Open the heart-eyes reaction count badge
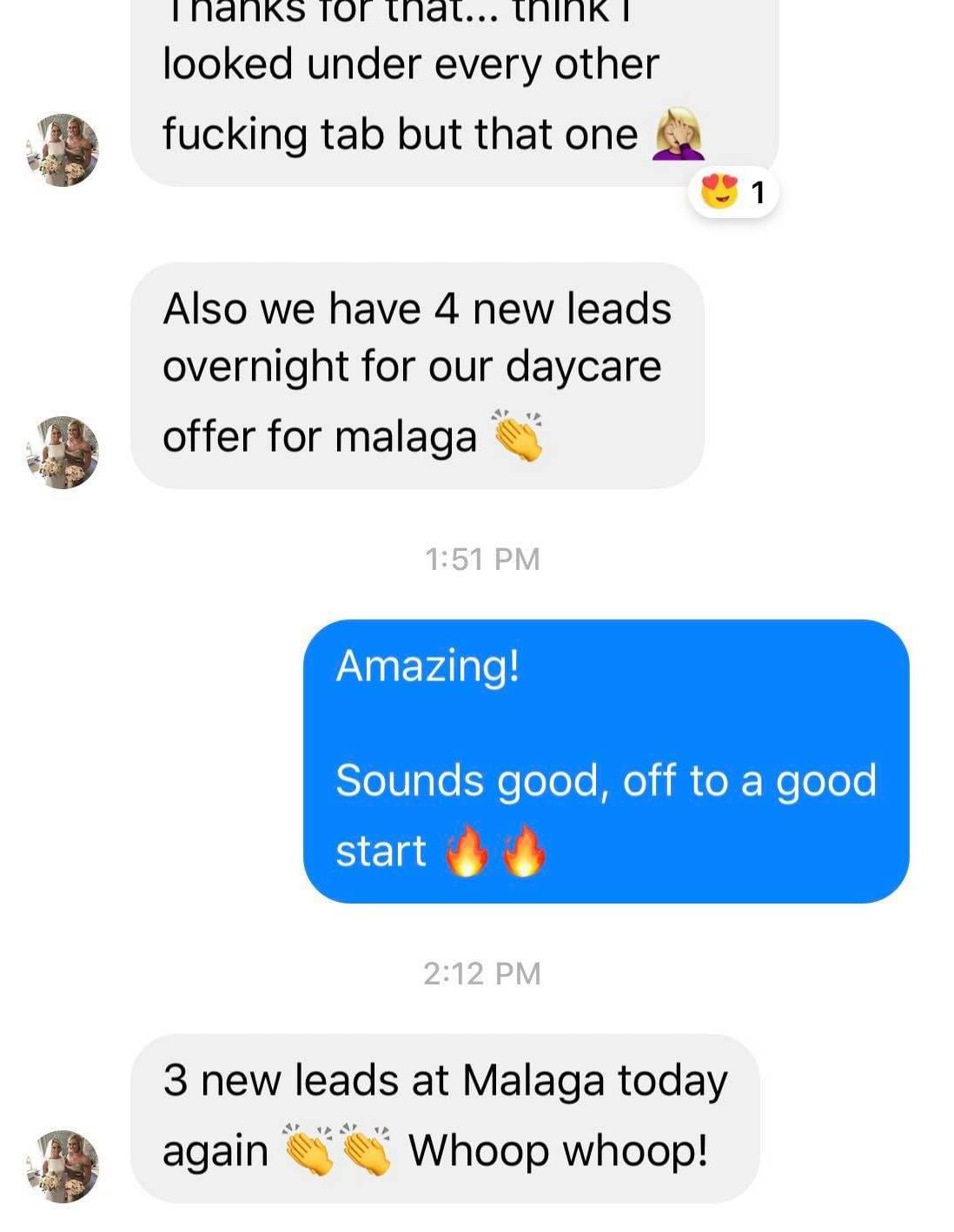This screenshot has height=1232, width=954. coord(733,192)
